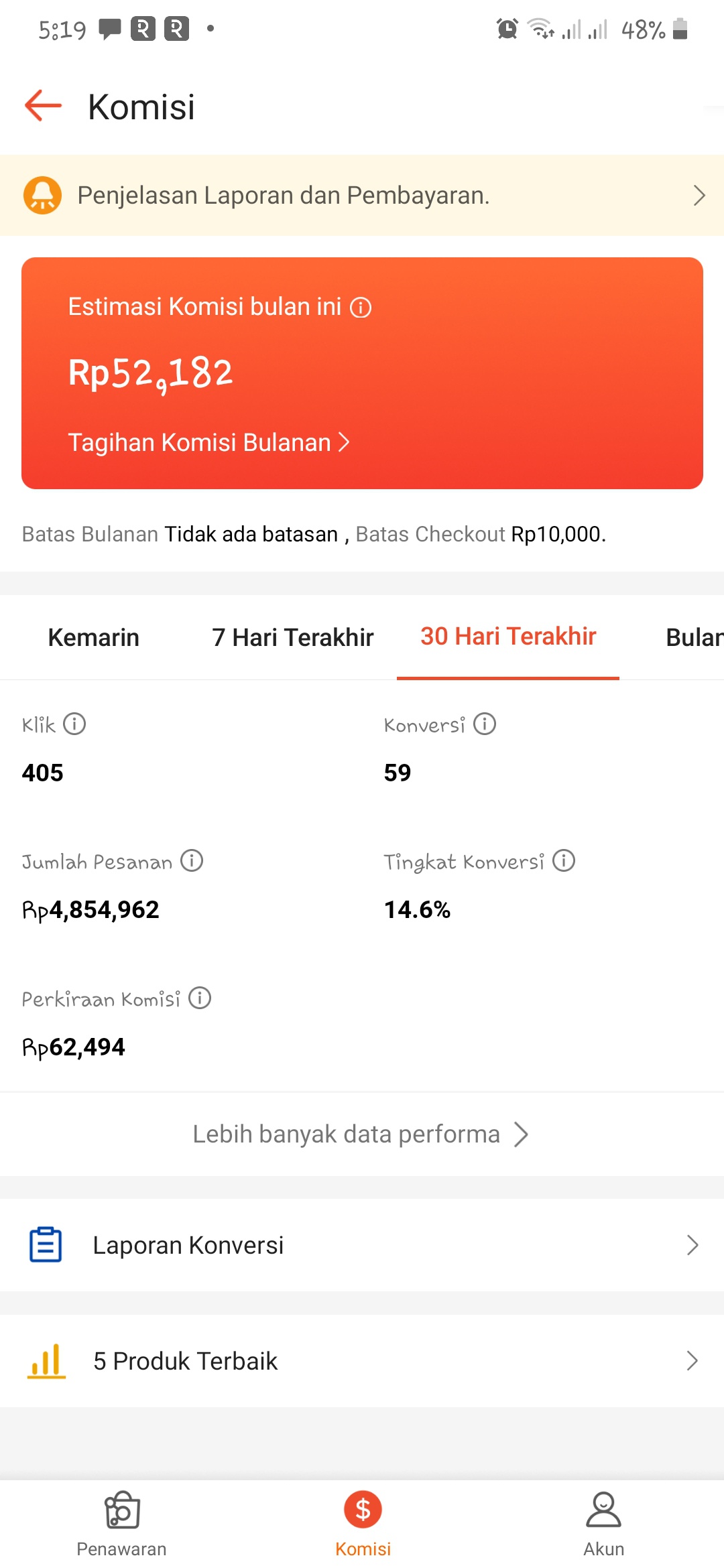Tap the Perkiraan Komisi info icon
The width and height of the screenshot is (724, 1568).
tap(200, 998)
